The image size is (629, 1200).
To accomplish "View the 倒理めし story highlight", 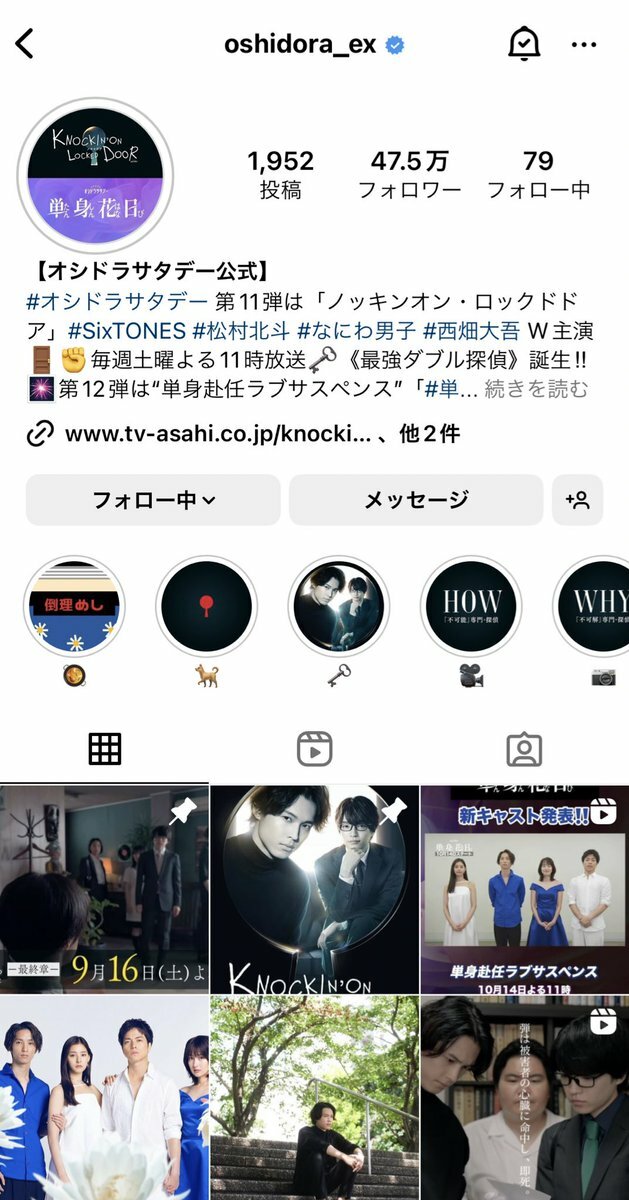I will tap(74, 606).
